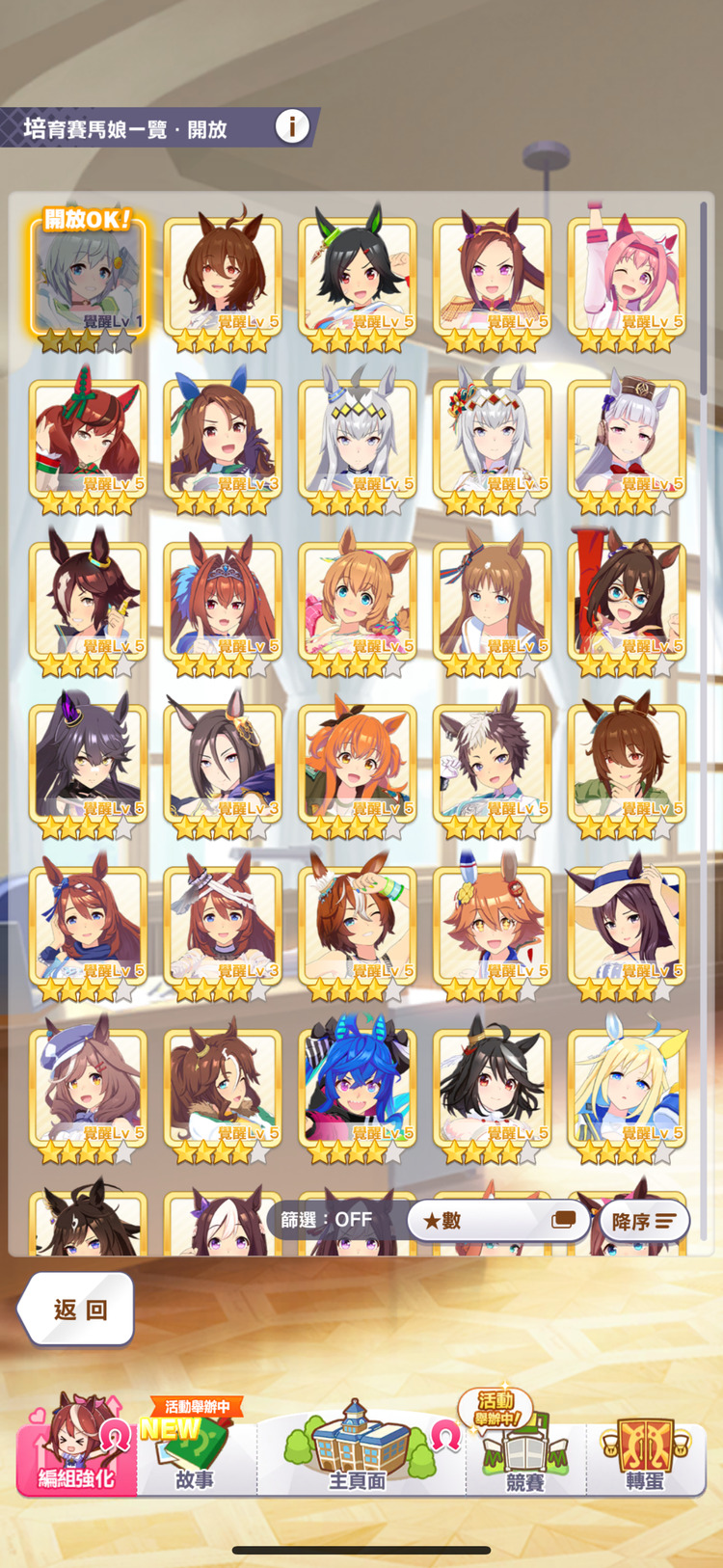Image resolution: width=723 pixels, height=1568 pixels.
Task: Toggle the 降序 sort order
Action: (643, 1222)
